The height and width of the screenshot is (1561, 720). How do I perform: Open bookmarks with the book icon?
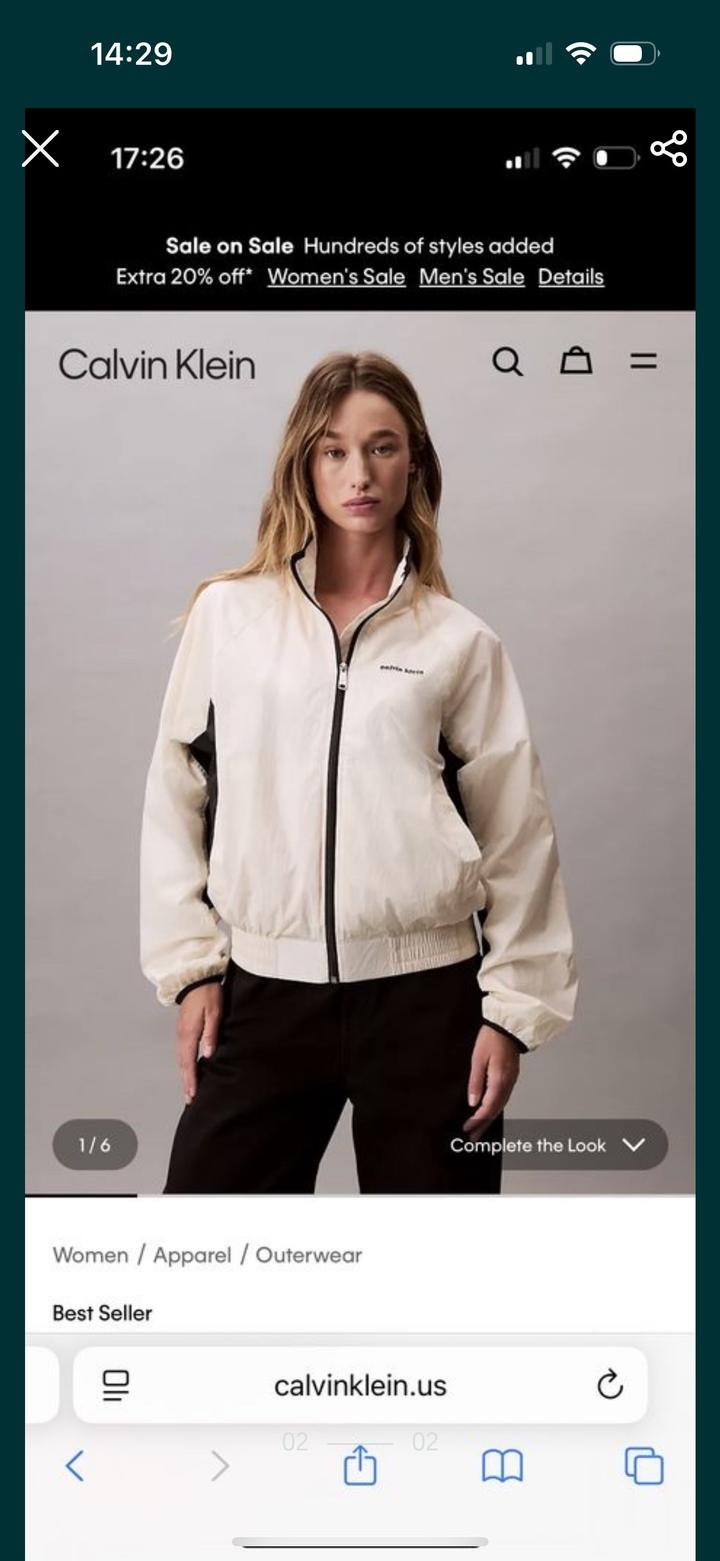pos(502,1467)
